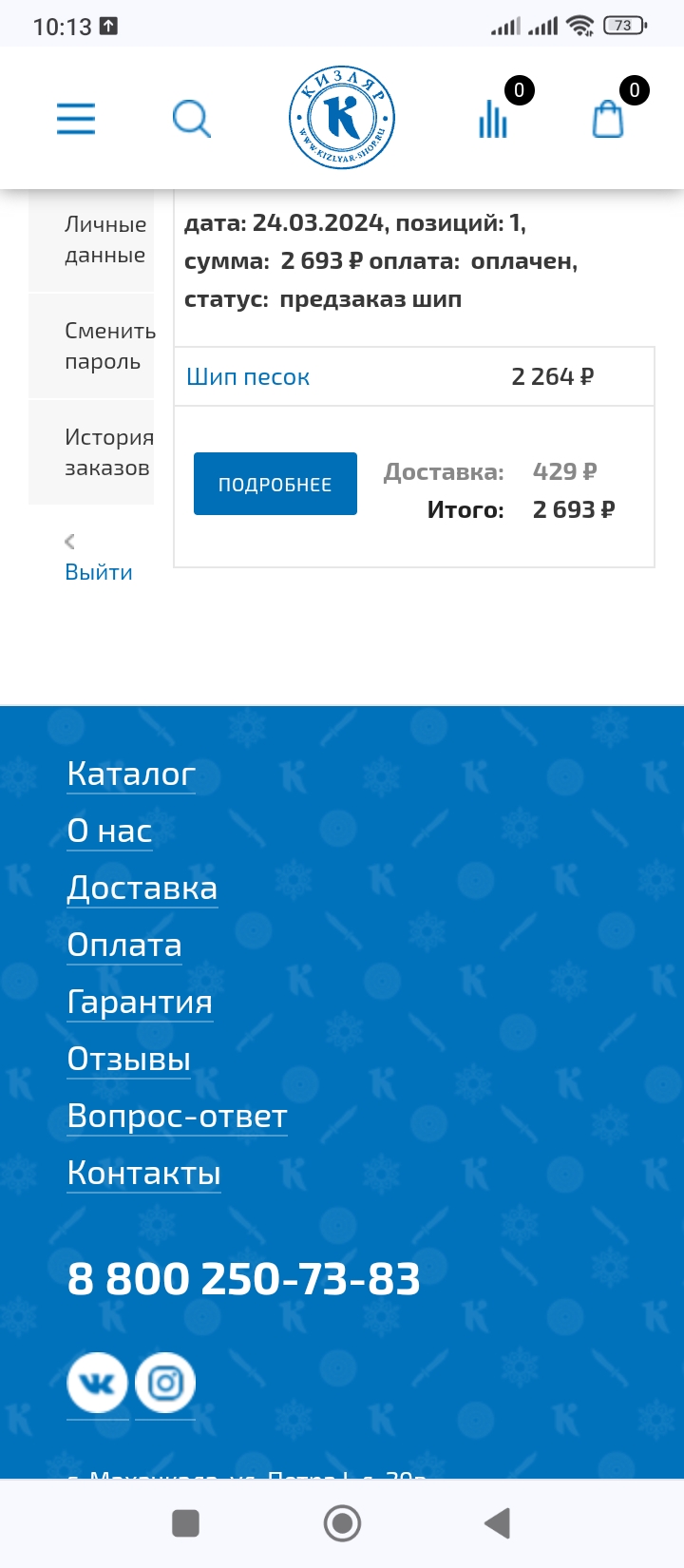The height and width of the screenshot is (1568, 684).
Task: Tap Выйти to log out
Action: tap(98, 572)
